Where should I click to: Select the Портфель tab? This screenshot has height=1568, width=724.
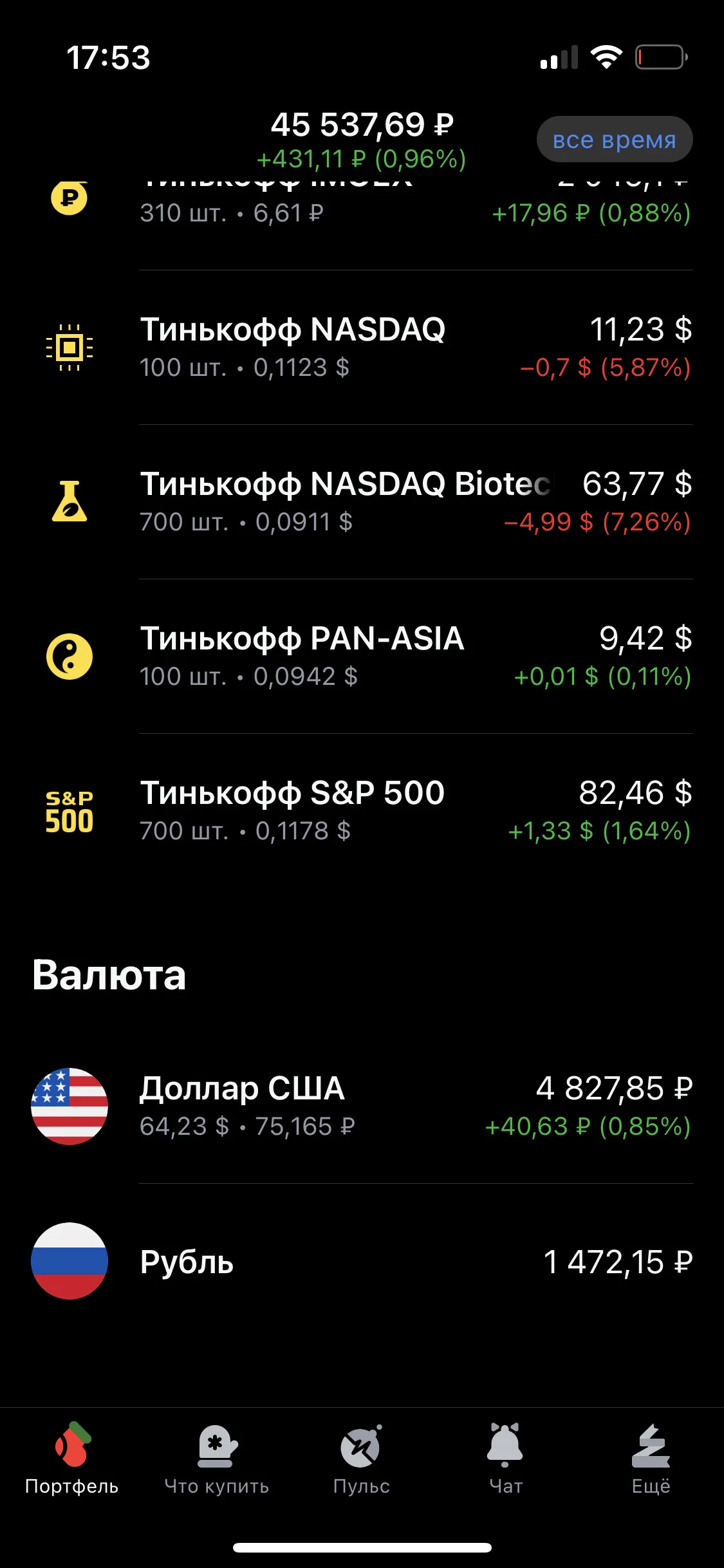click(x=71, y=1459)
